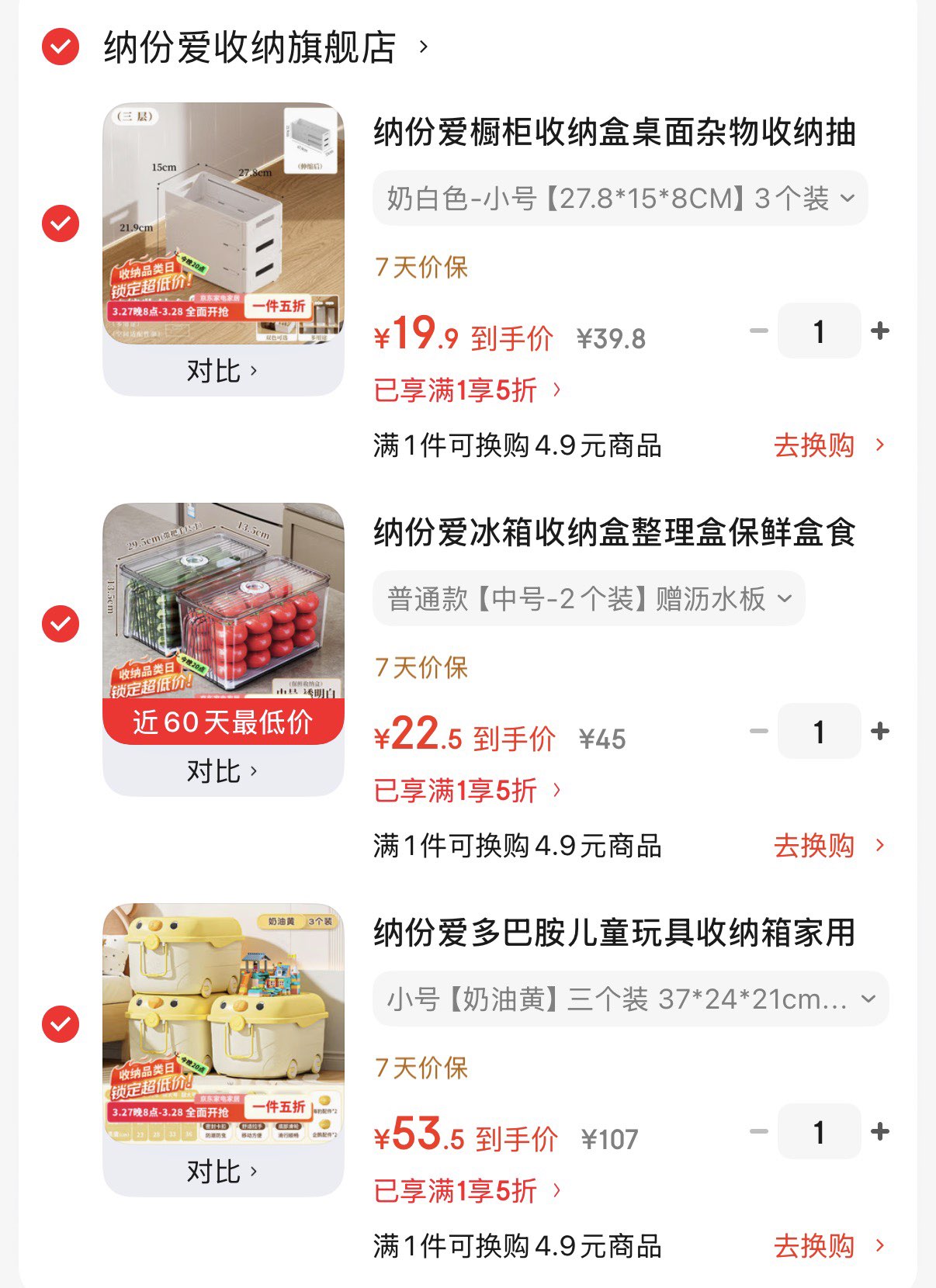The image size is (936, 1288).
Task: Open the 纳份爱多巴胺儿童玩具收纳箱 product image
Action: coord(224,1023)
